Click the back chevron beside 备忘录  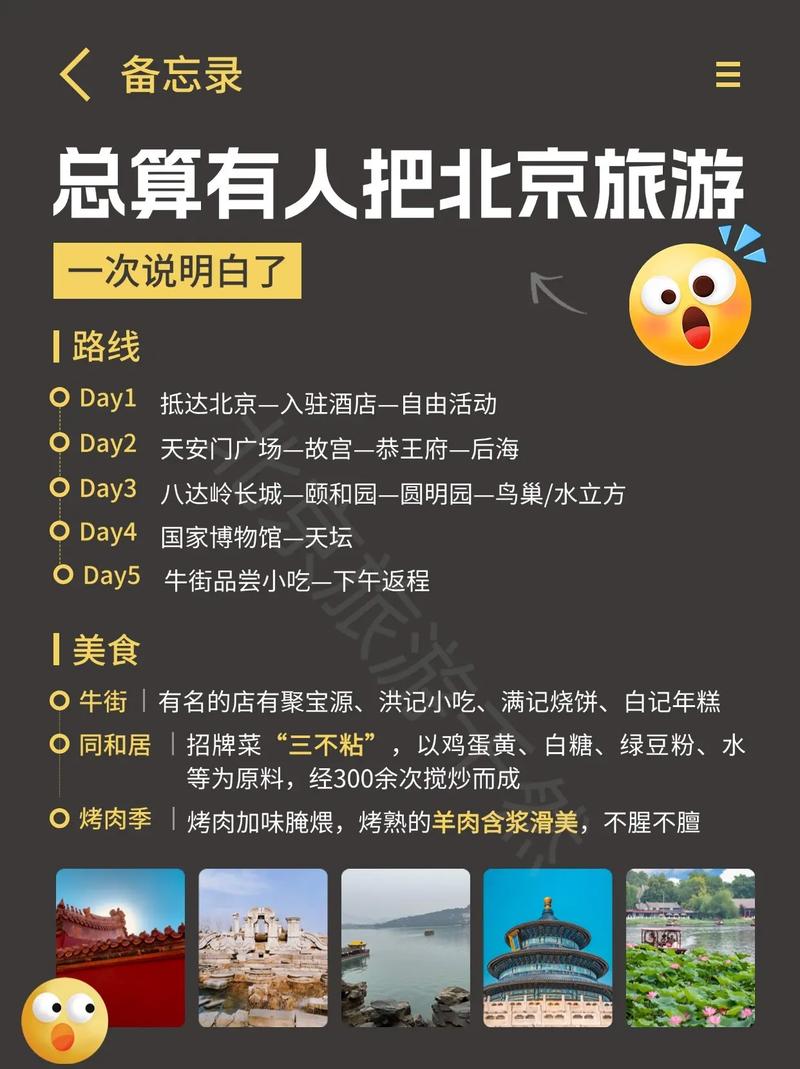[x=75, y=77]
